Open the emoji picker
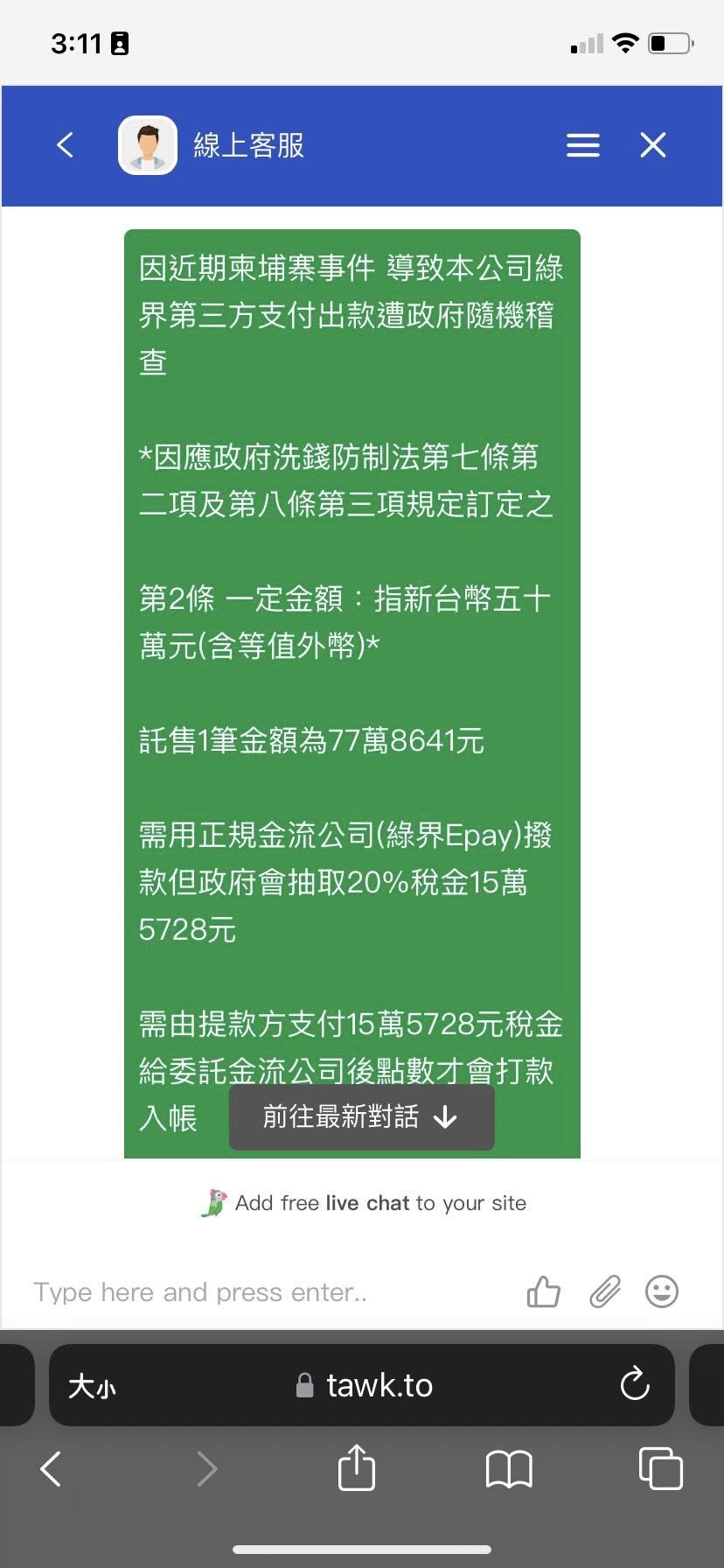The height and width of the screenshot is (1568, 724). click(662, 1292)
